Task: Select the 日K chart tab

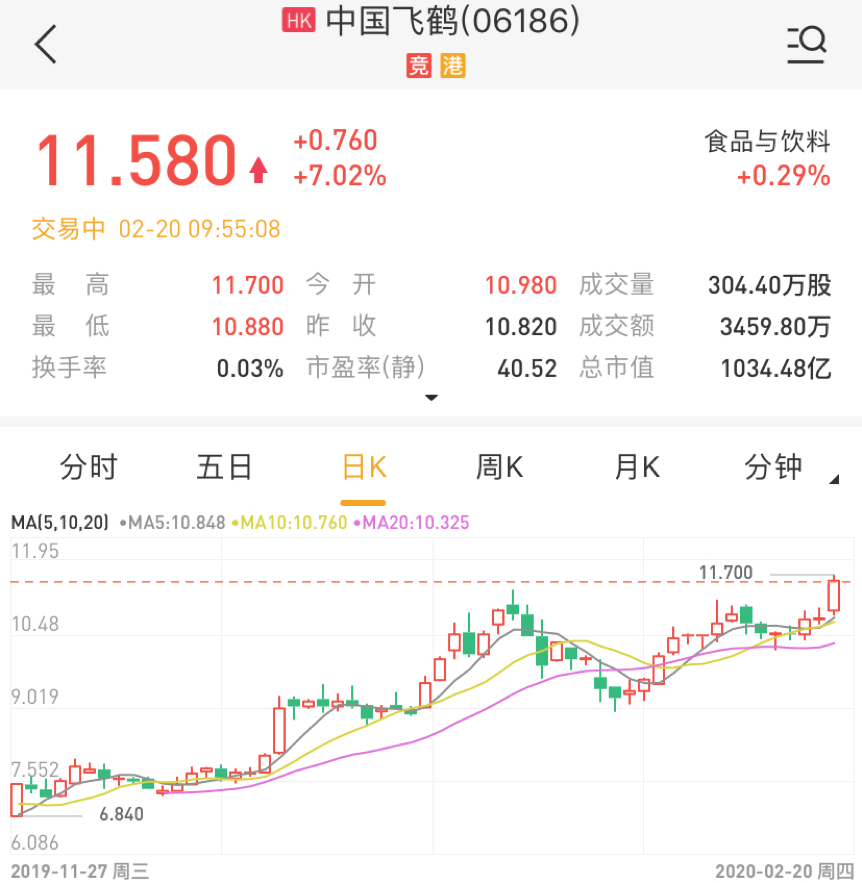Action: 363,468
